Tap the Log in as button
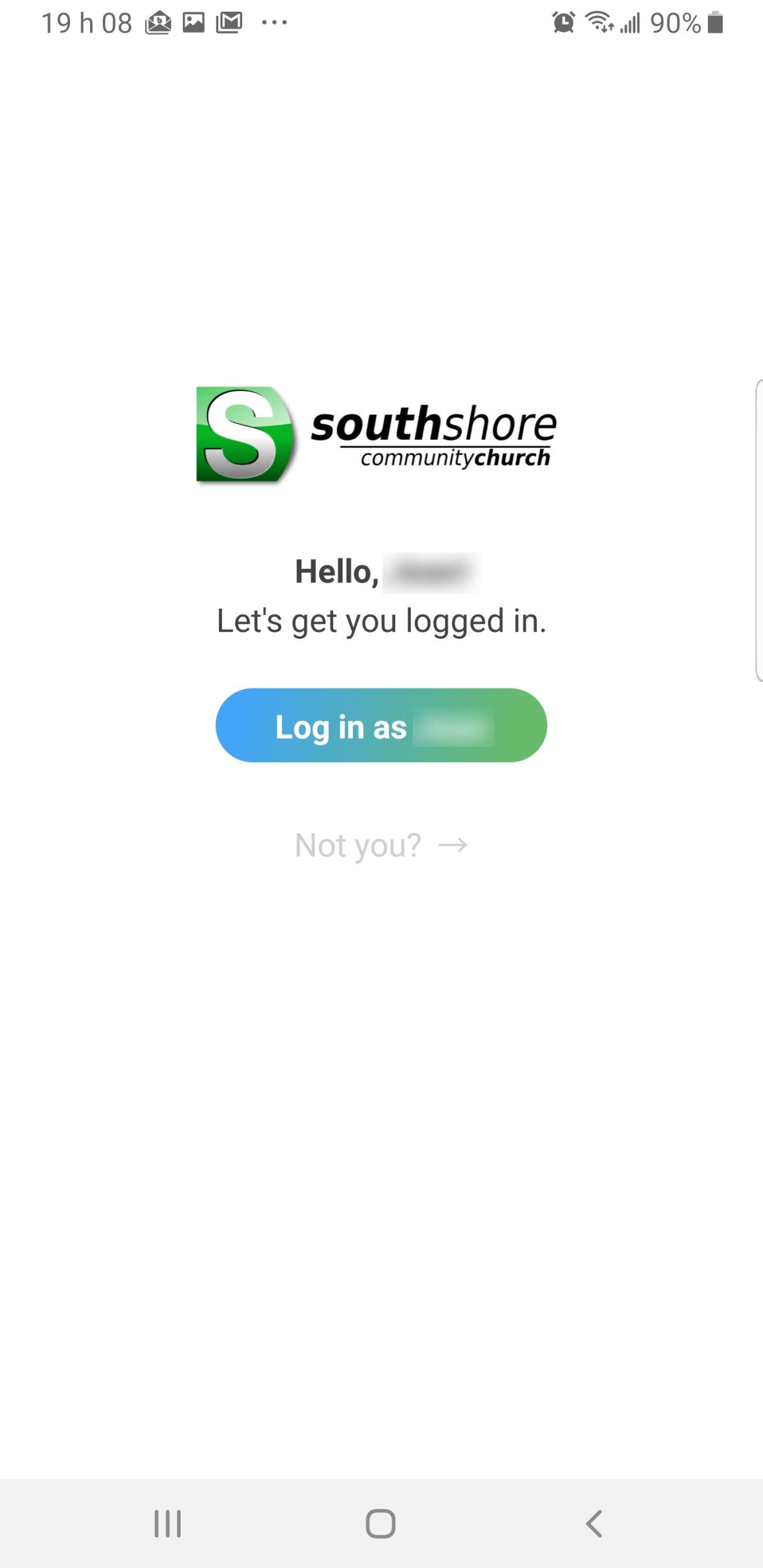This screenshot has height=1568, width=763. [x=381, y=725]
